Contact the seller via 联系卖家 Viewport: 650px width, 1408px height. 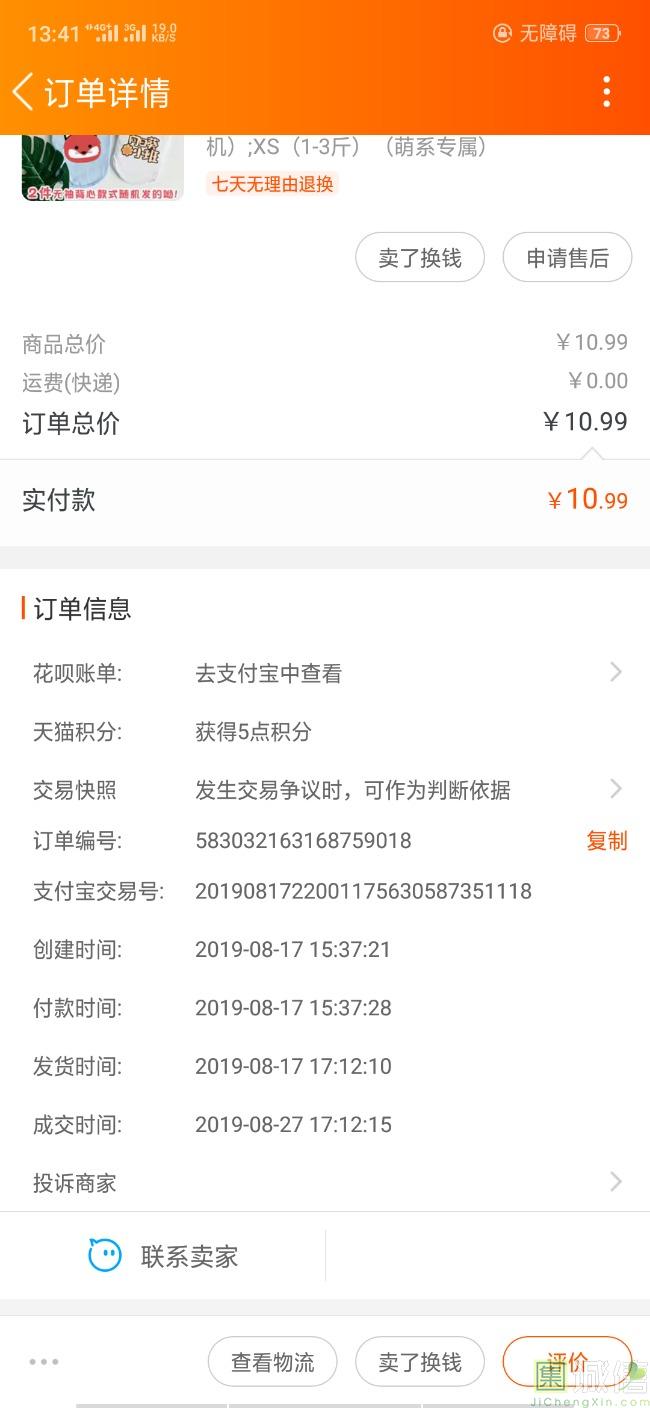(164, 1256)
